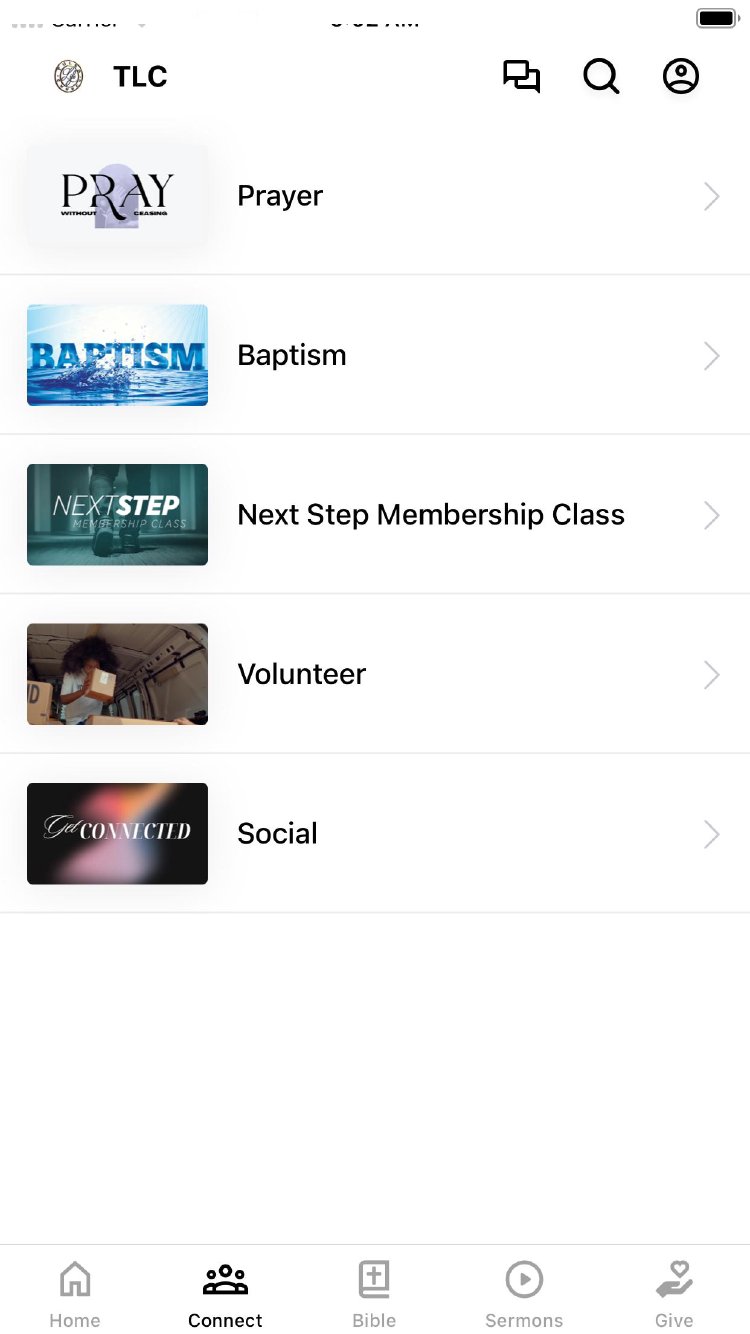This screenshot has height=1334, width=750.
Task: Switch to the Bible tab
Action: 374,1294
